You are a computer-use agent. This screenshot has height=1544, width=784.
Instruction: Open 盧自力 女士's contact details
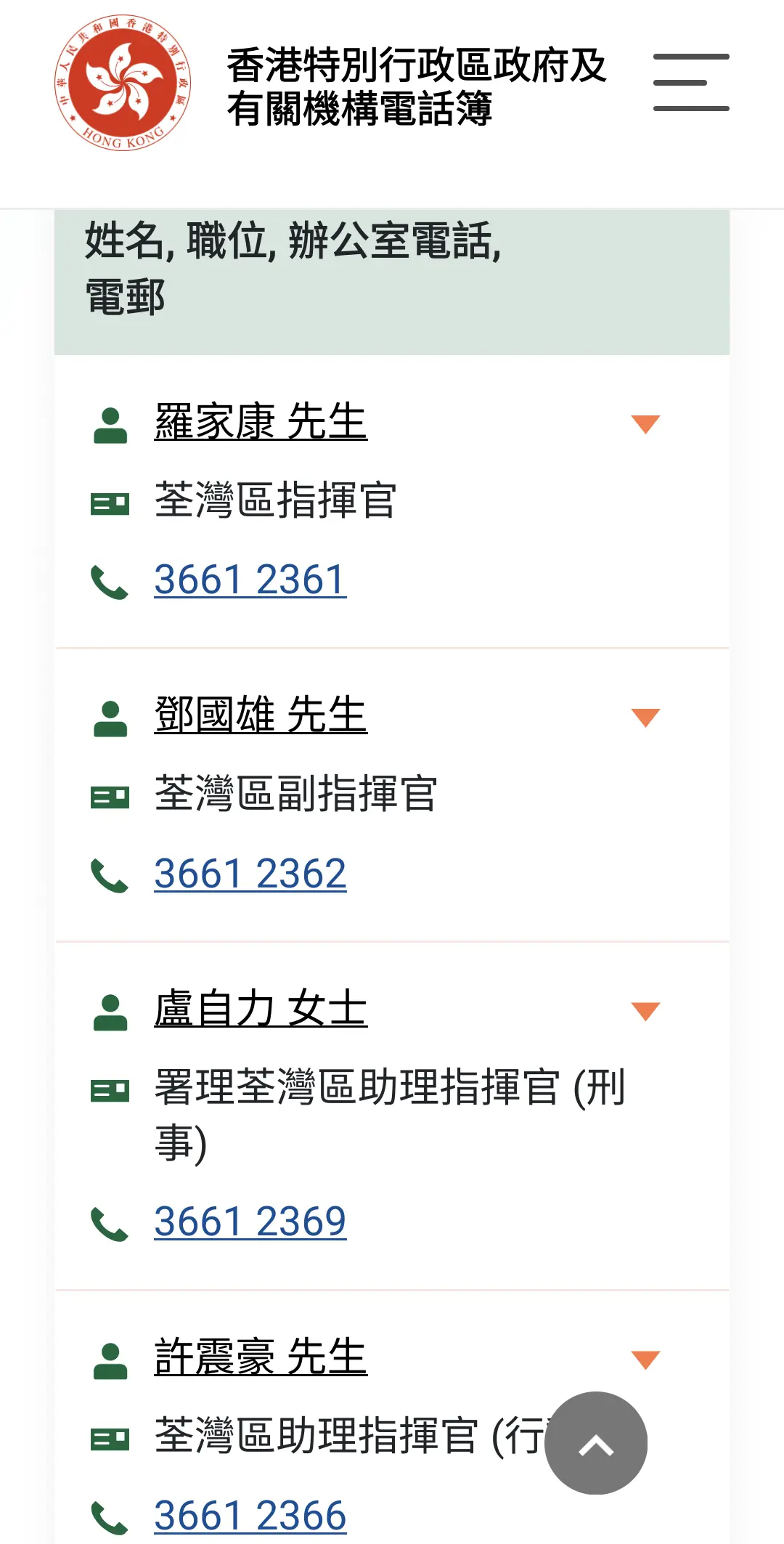[x=261, y=1009]
